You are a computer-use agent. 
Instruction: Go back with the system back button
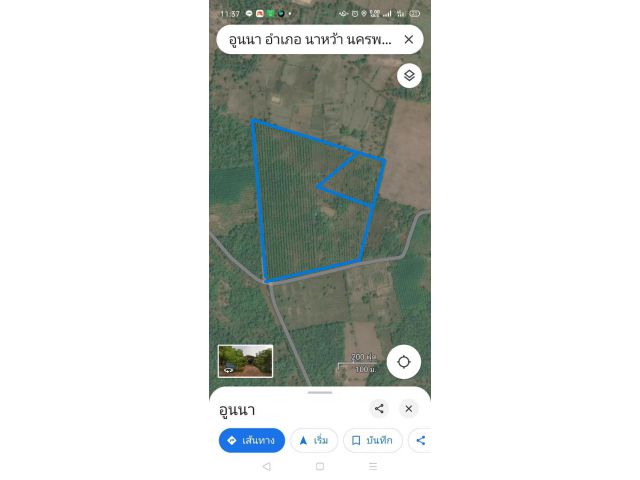tap(266, 466)
